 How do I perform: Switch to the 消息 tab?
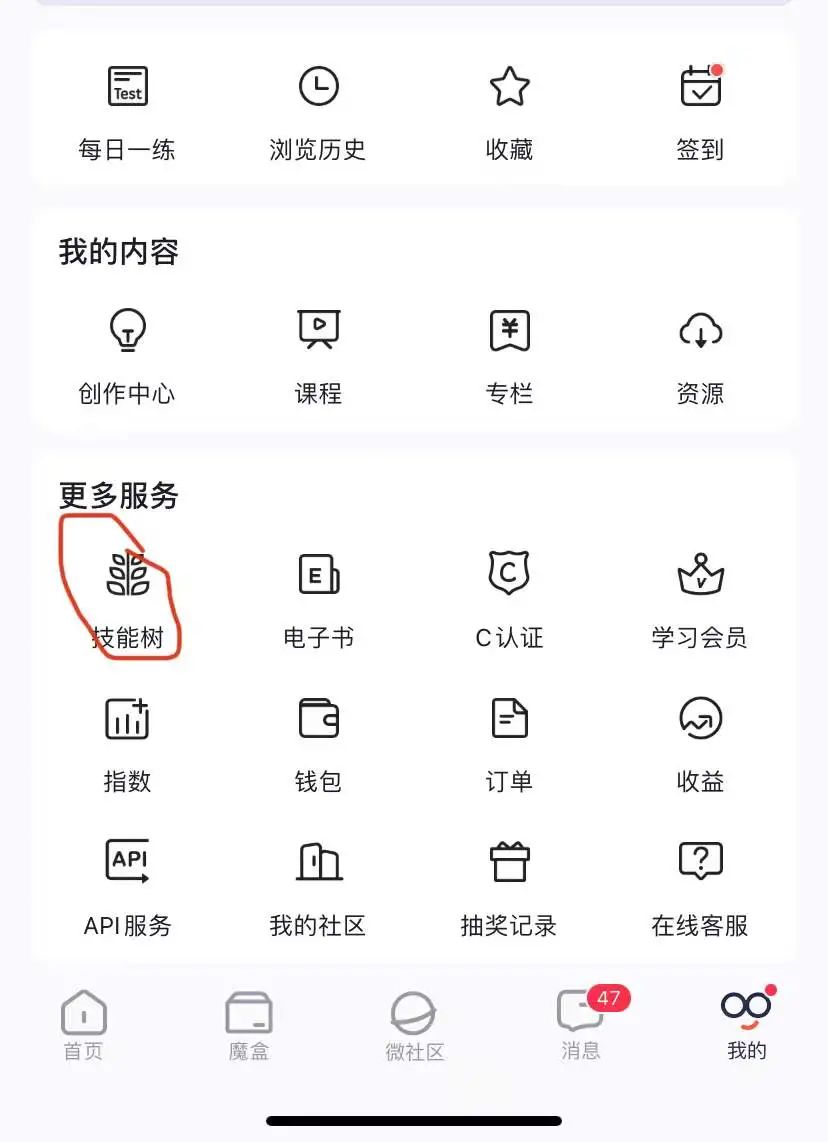tap(580, 1025)
